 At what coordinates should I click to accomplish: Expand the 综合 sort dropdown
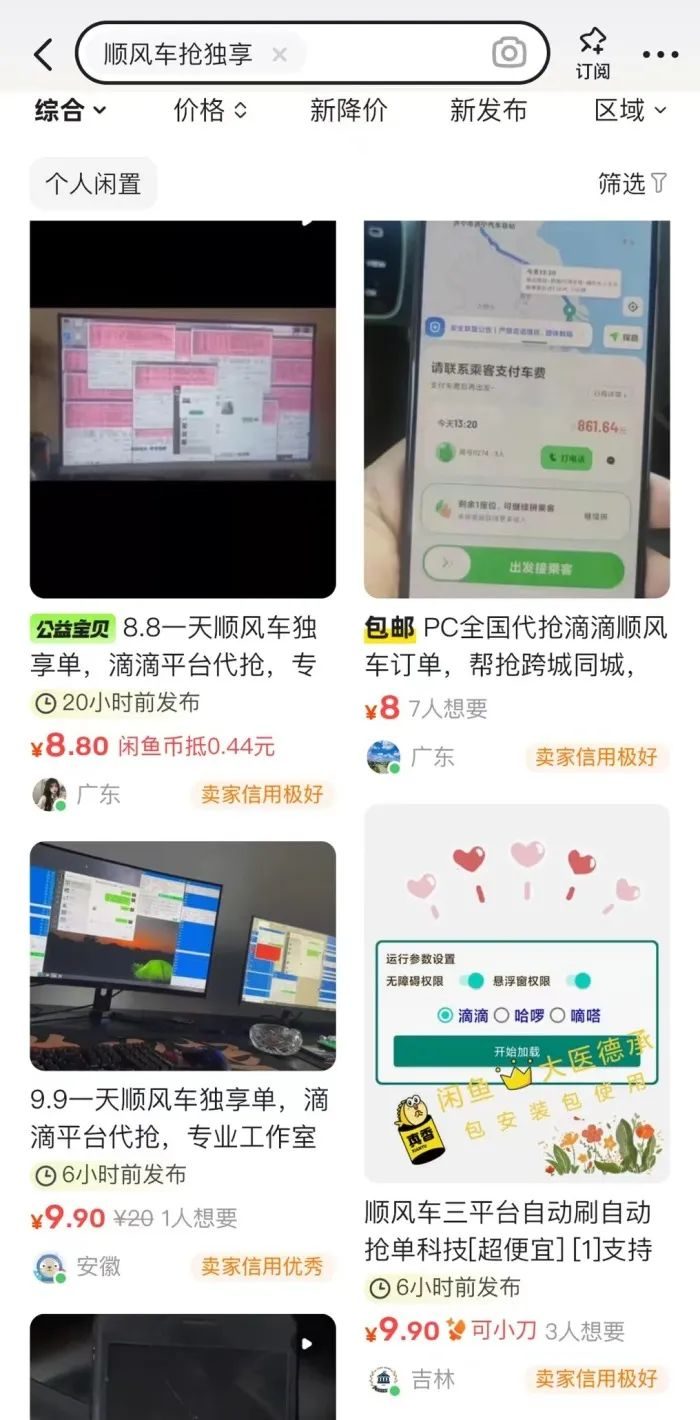pos(70,111)
